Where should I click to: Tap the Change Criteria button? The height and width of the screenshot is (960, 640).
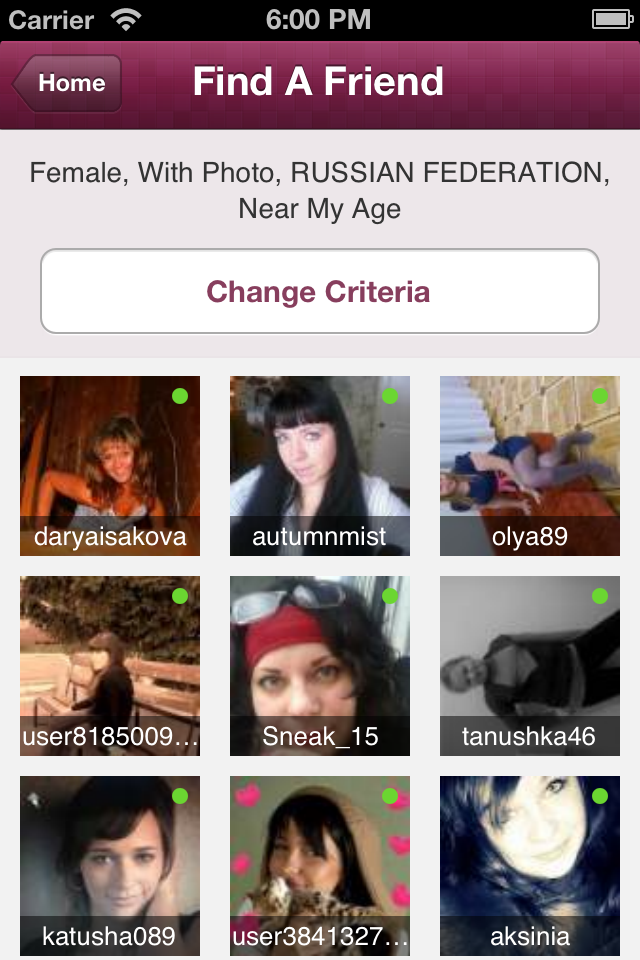tap(319, 291)
